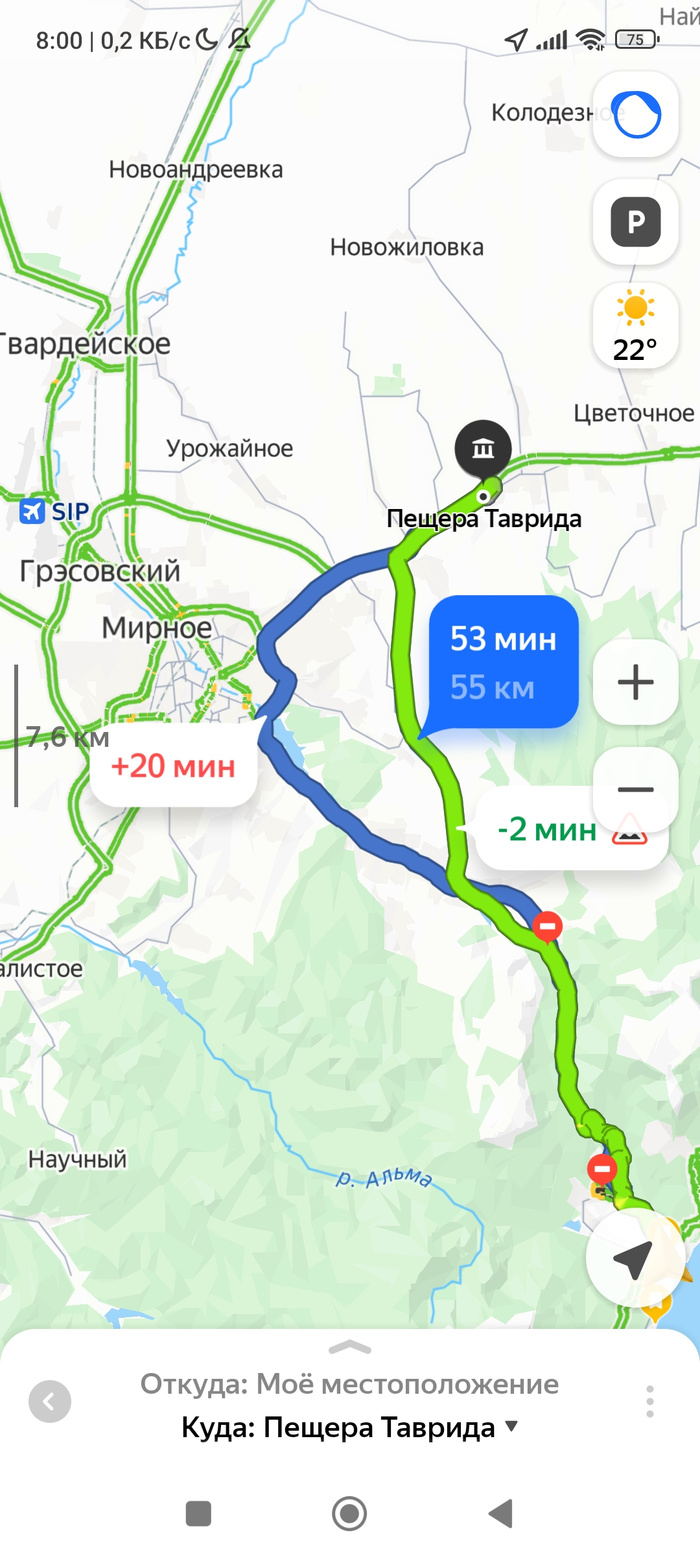
Task: Open the three-dot route options menu
Action: pos(650,1401)
